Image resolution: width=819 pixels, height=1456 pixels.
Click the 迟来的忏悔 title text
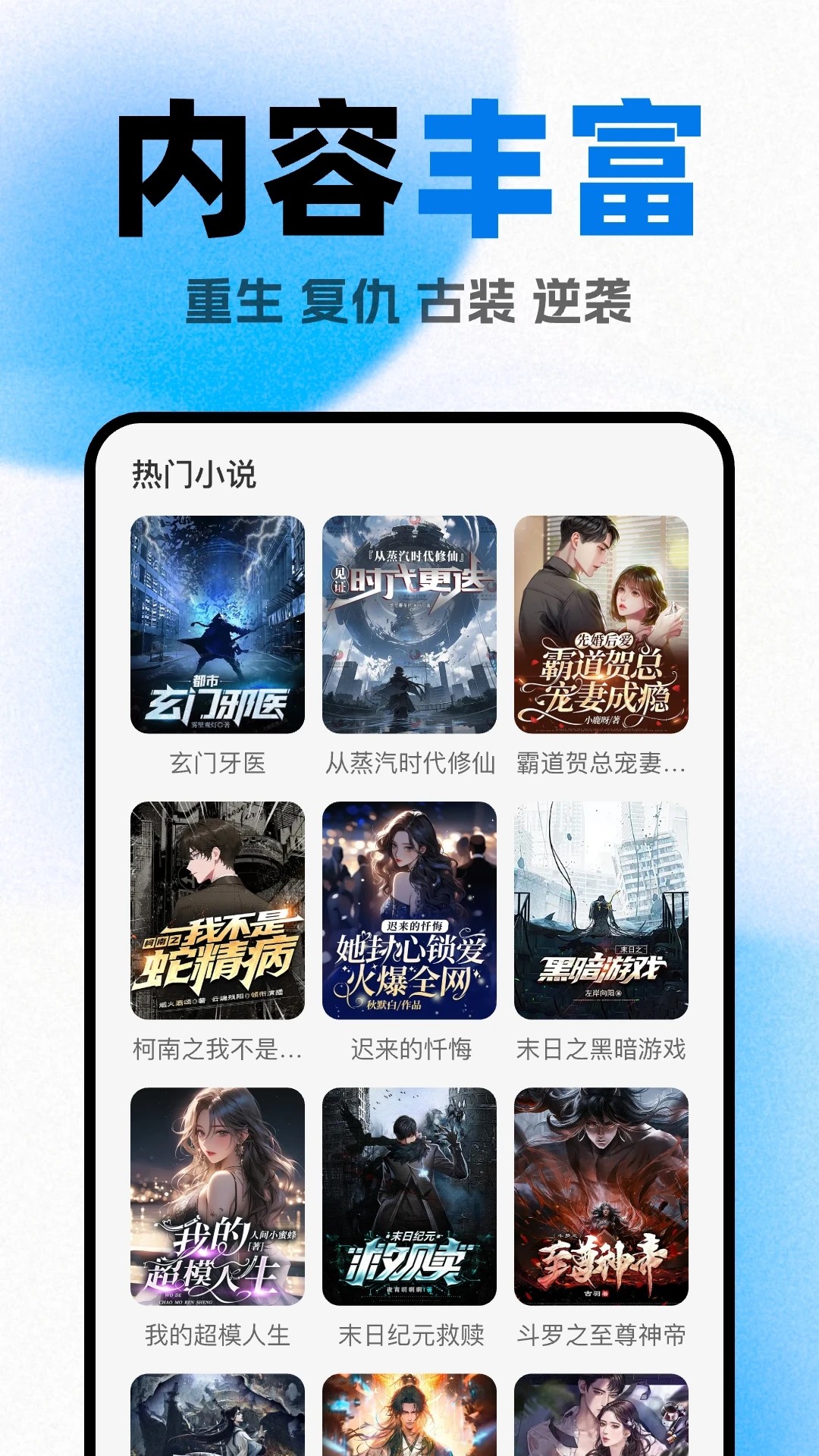coord(409,1051)
